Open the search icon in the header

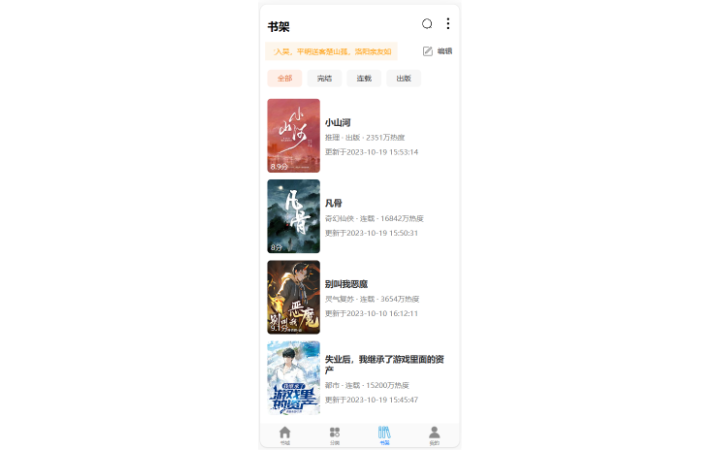(x=427, y=24)
